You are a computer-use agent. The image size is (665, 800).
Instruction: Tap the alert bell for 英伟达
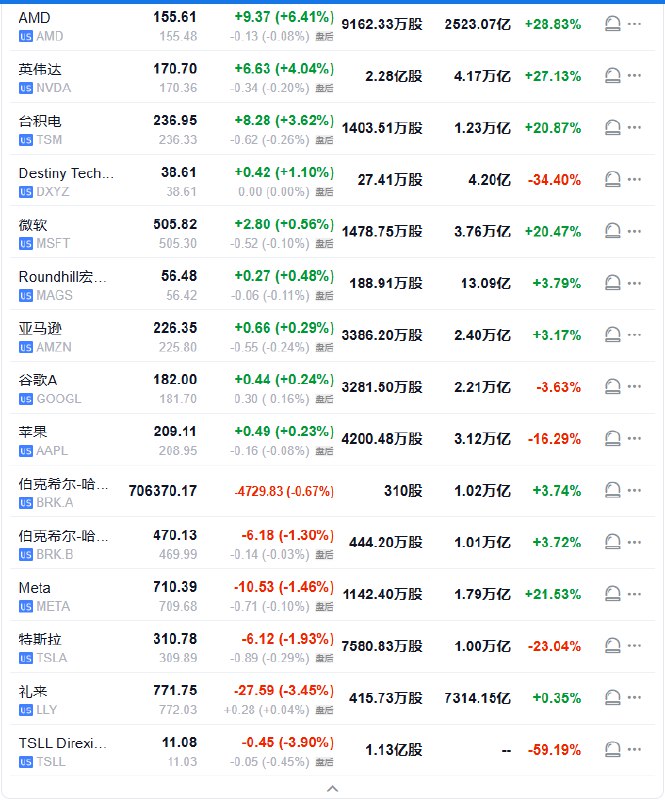(x=613, y=76)
